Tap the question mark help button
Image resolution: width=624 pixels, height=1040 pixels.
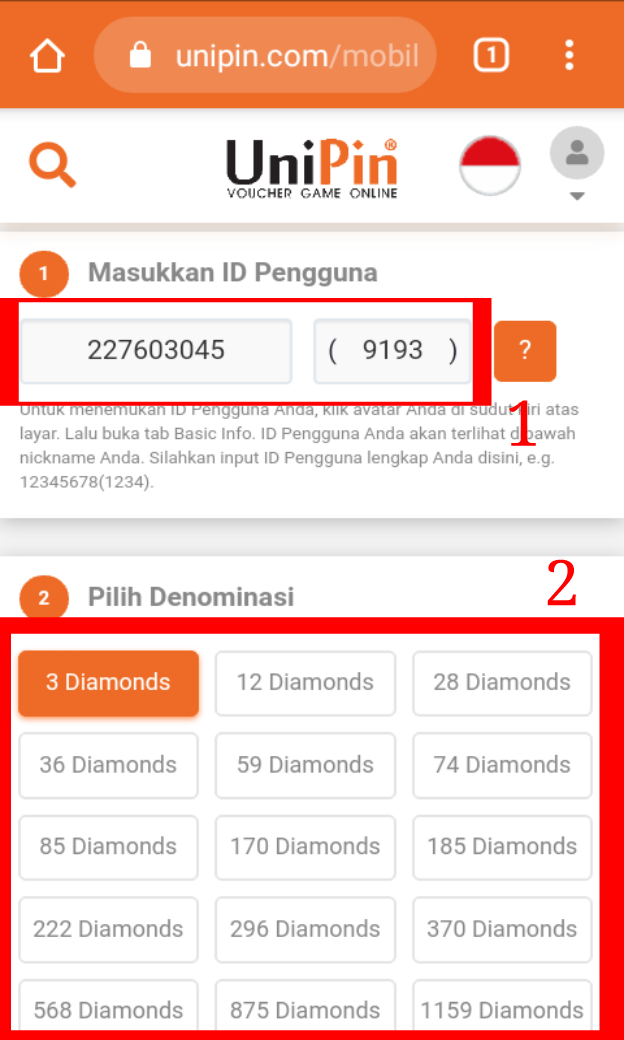525,351
